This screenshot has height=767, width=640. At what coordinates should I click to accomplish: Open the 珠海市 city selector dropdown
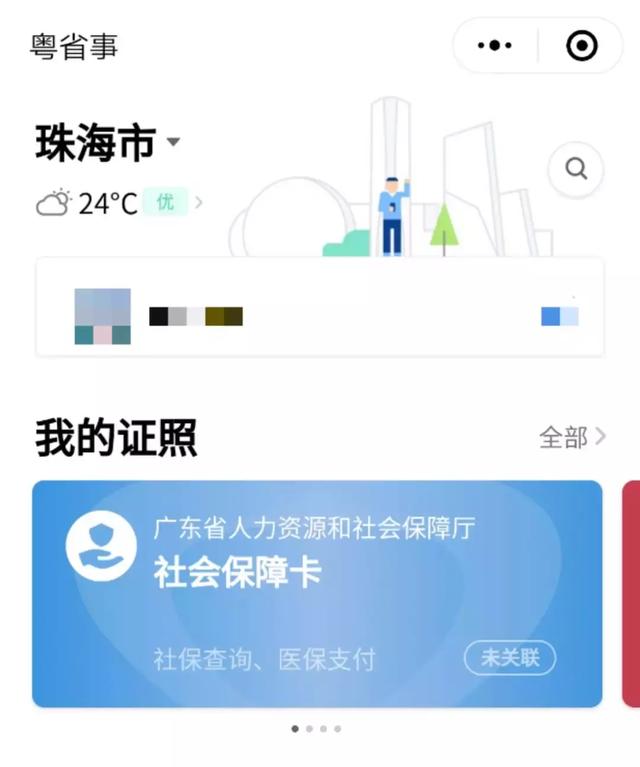(108, 143)
